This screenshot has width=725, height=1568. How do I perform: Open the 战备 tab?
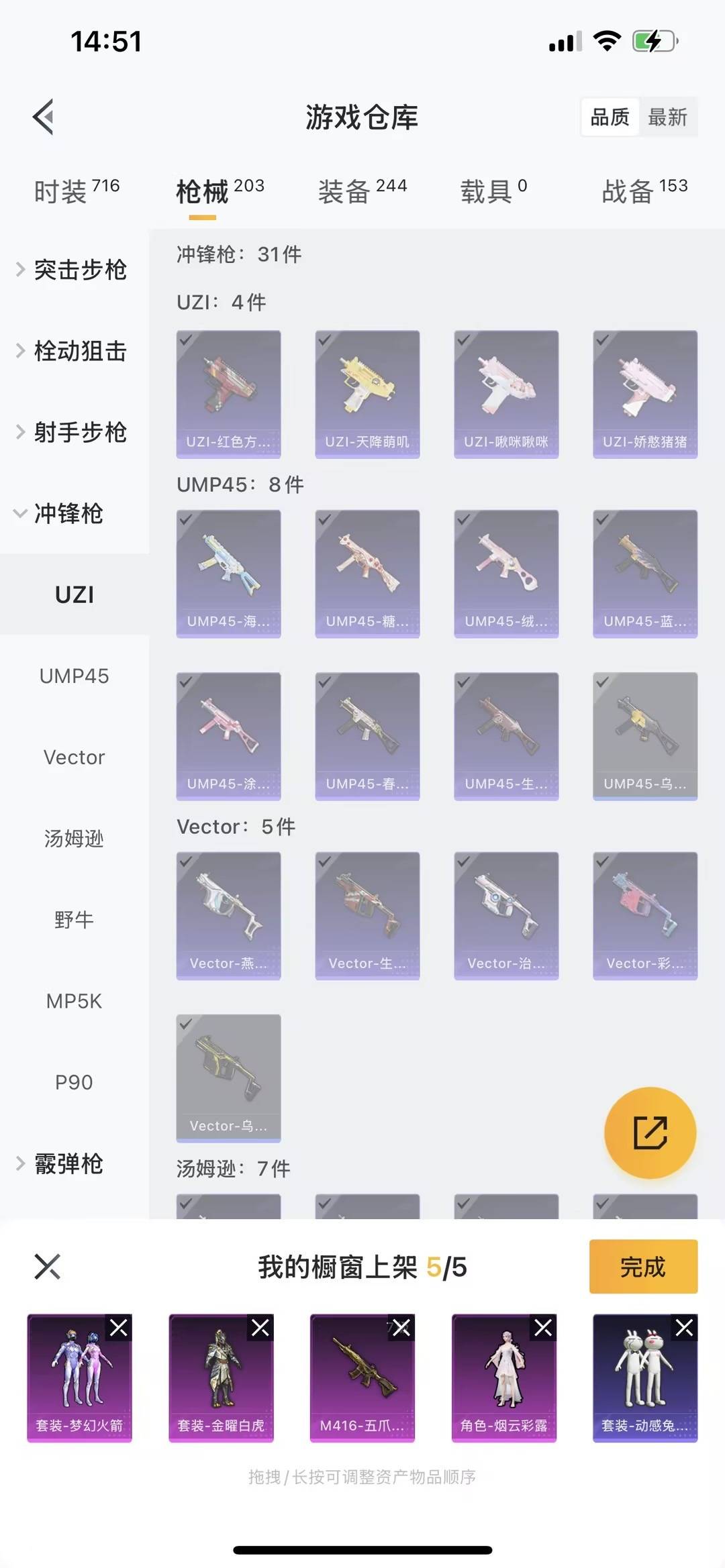click(644, 191)
